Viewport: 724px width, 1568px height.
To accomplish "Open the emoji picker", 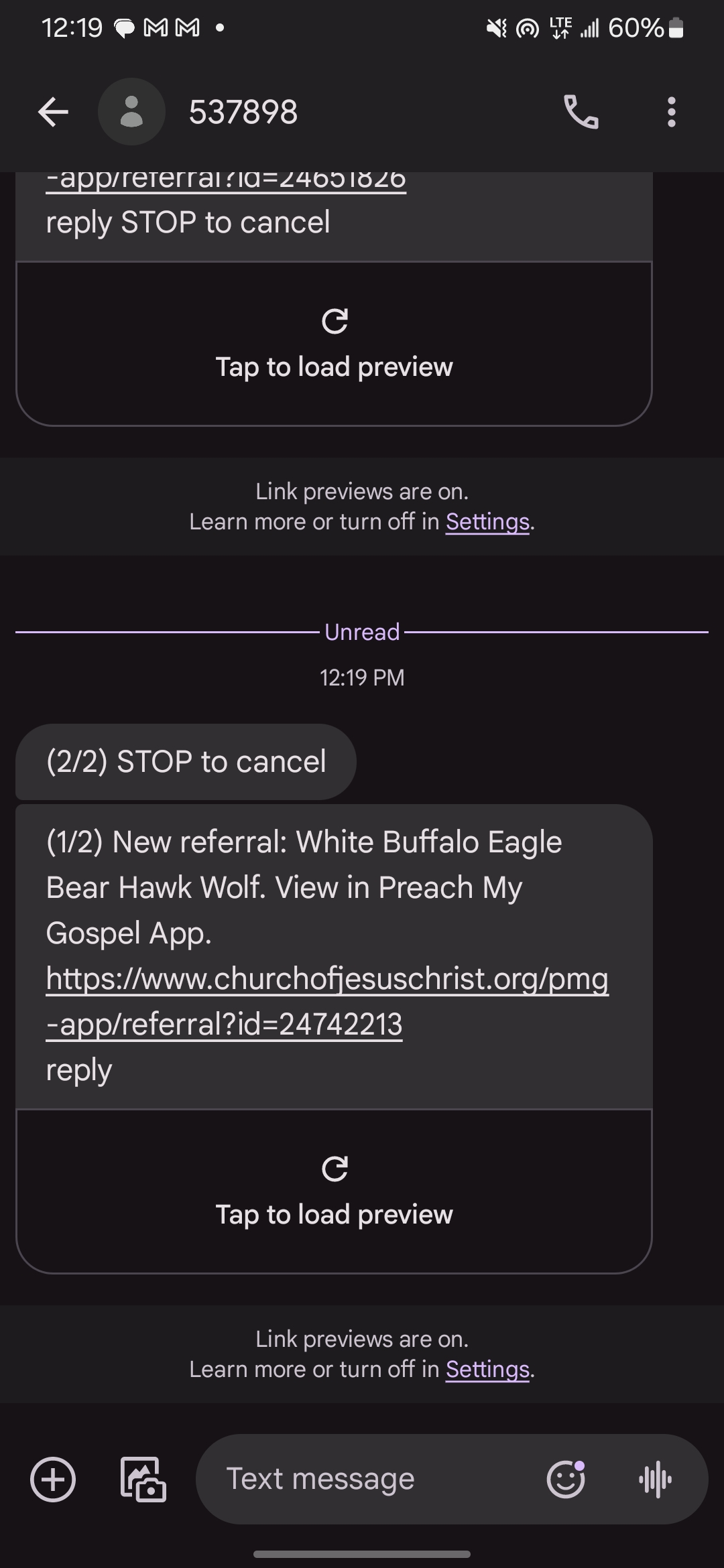I will coord(566,1479).
